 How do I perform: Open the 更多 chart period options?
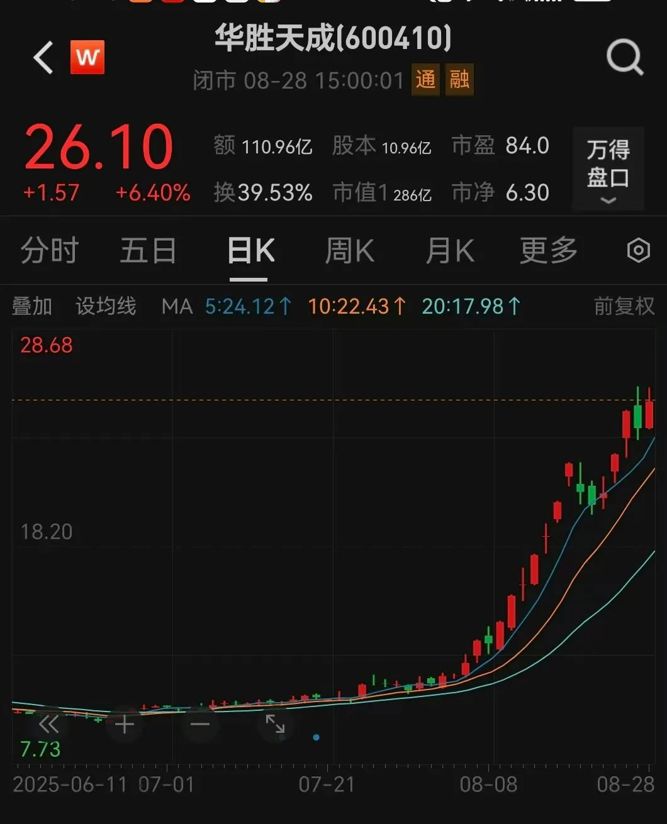point(549,251)
